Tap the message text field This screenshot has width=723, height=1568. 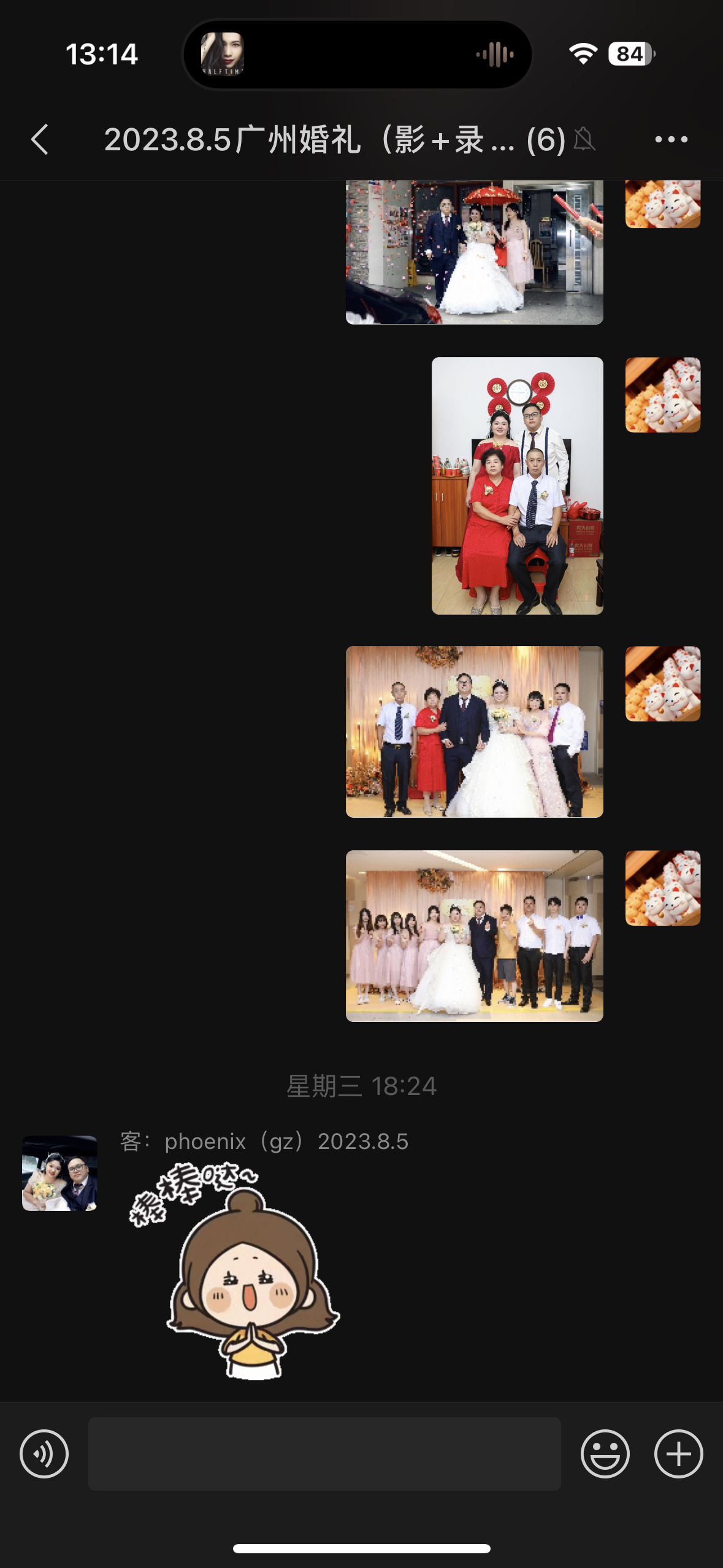(x=324, y=1453)
